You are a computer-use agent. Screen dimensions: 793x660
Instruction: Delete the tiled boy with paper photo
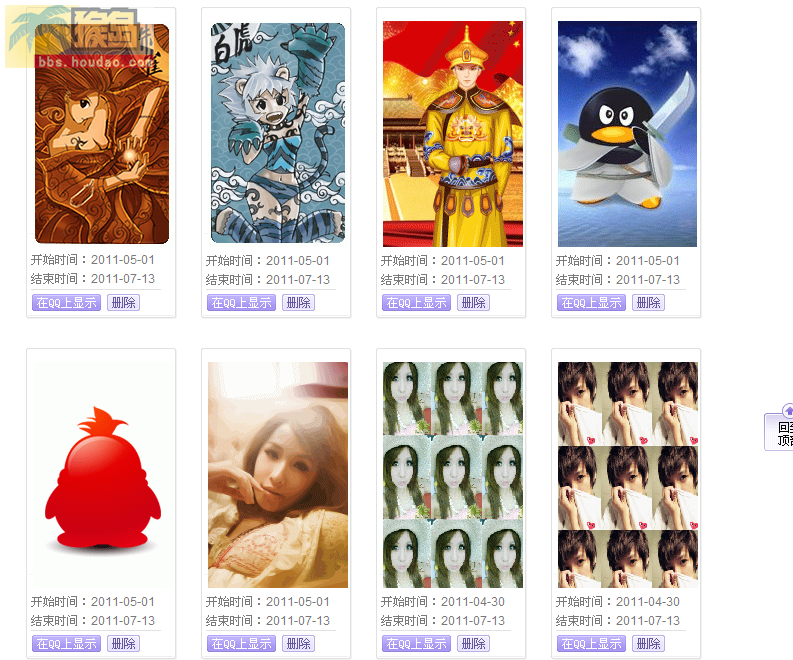648,643
